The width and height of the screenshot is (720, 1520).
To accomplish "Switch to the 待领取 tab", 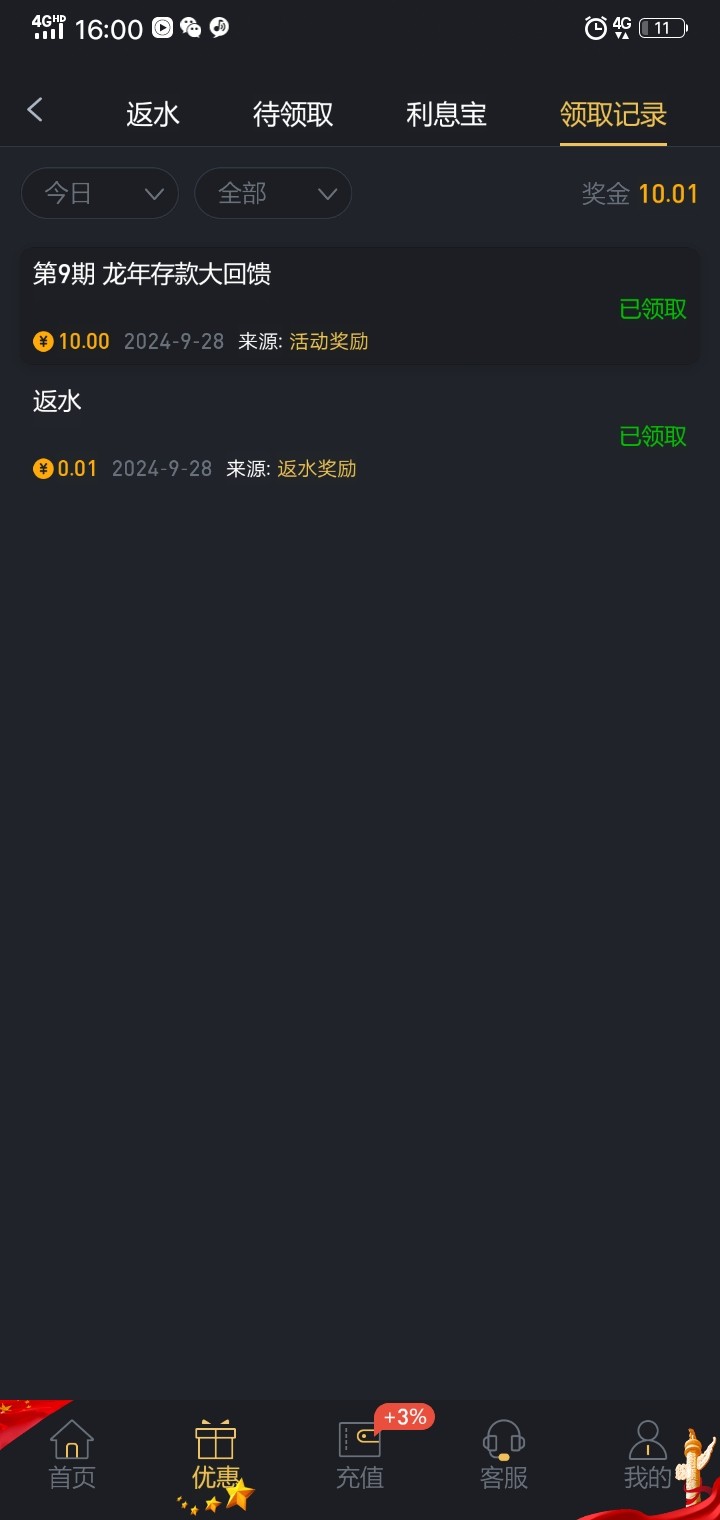I will pyautogui.click(x=293, y=115).
